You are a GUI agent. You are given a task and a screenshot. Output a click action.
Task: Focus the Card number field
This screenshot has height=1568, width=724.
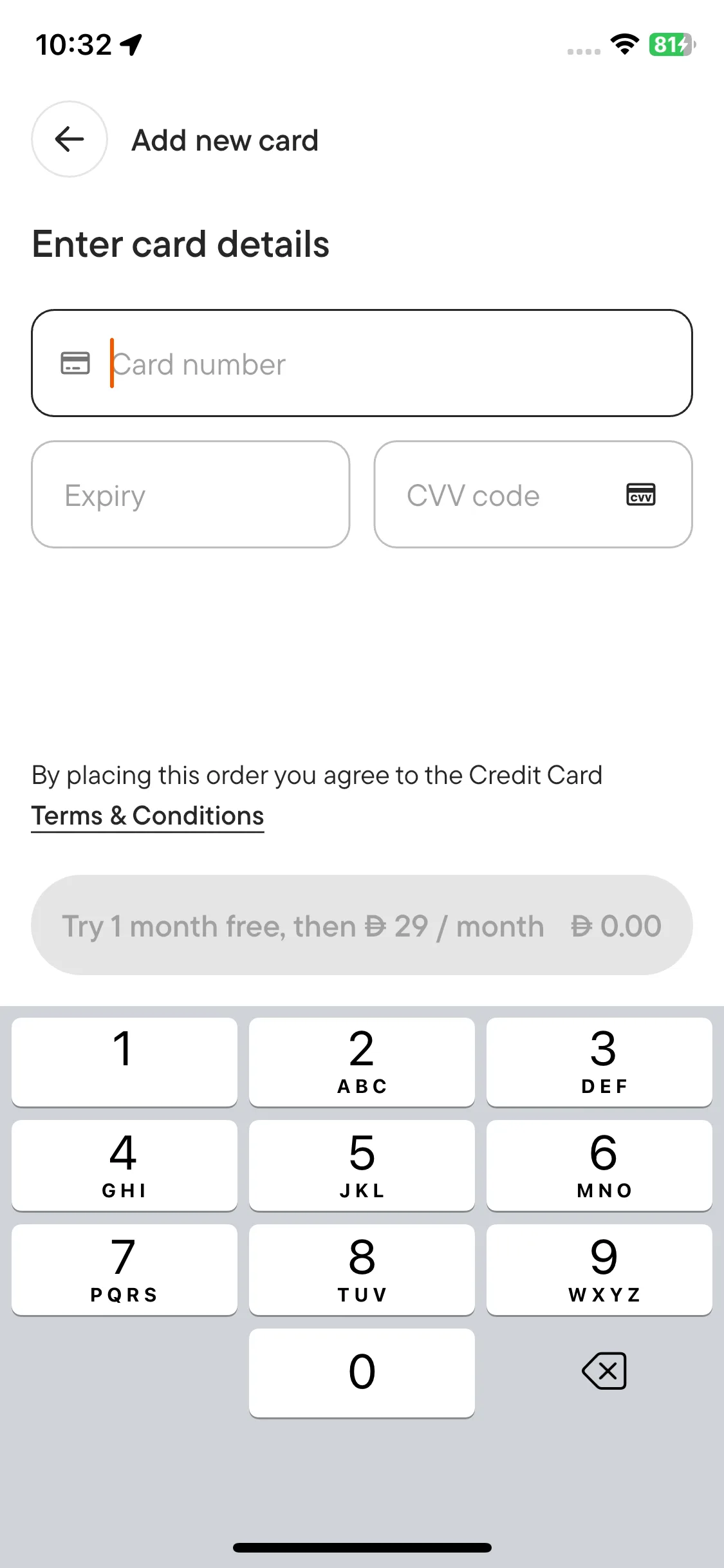pos(386,364)
